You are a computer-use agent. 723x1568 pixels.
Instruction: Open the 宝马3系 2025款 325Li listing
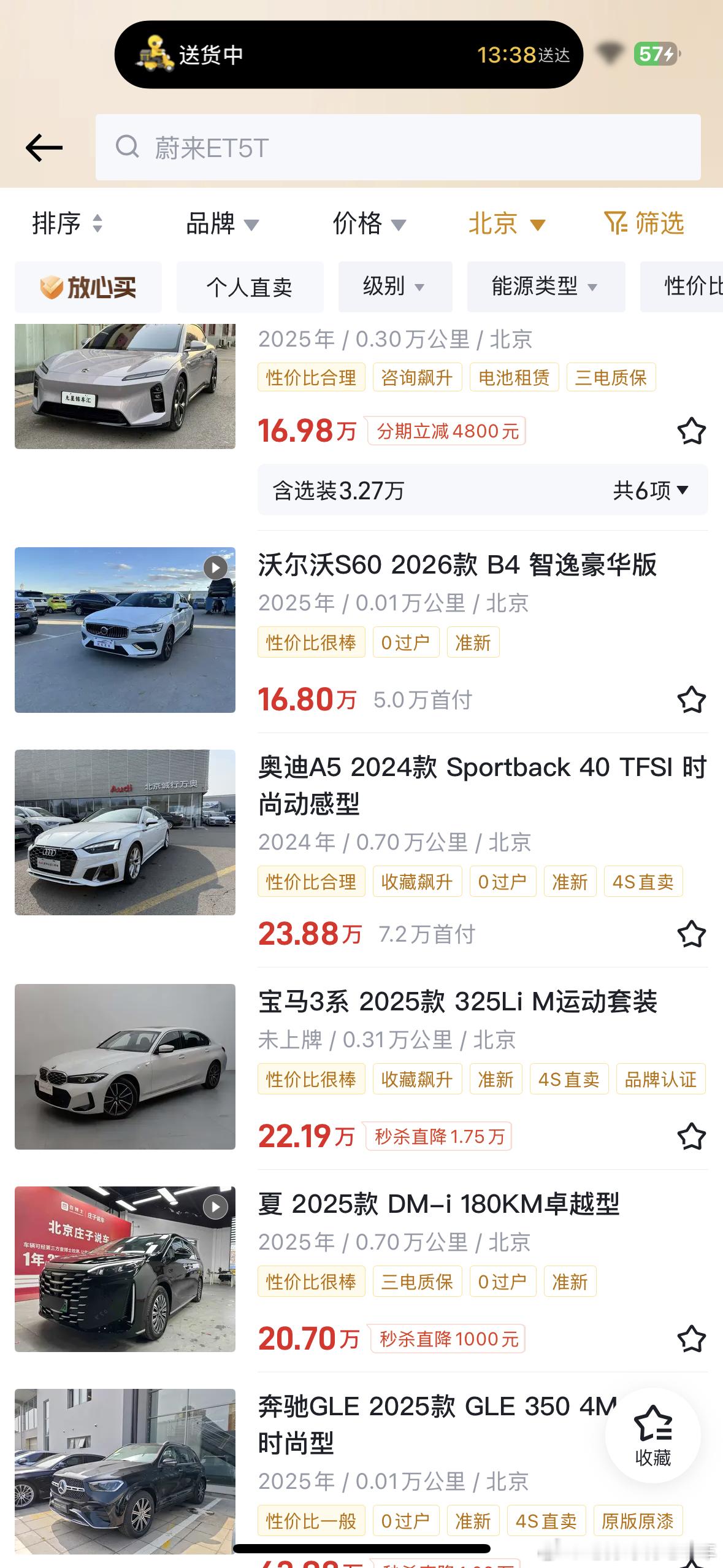[x=457, y=1002]
